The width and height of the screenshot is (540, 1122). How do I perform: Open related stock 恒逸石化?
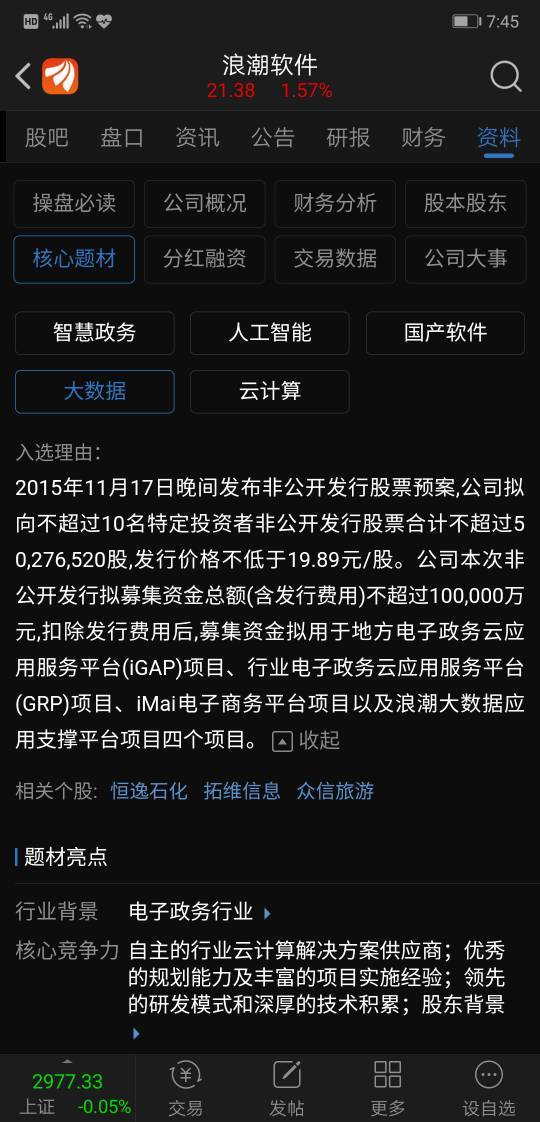pos(149,791)
